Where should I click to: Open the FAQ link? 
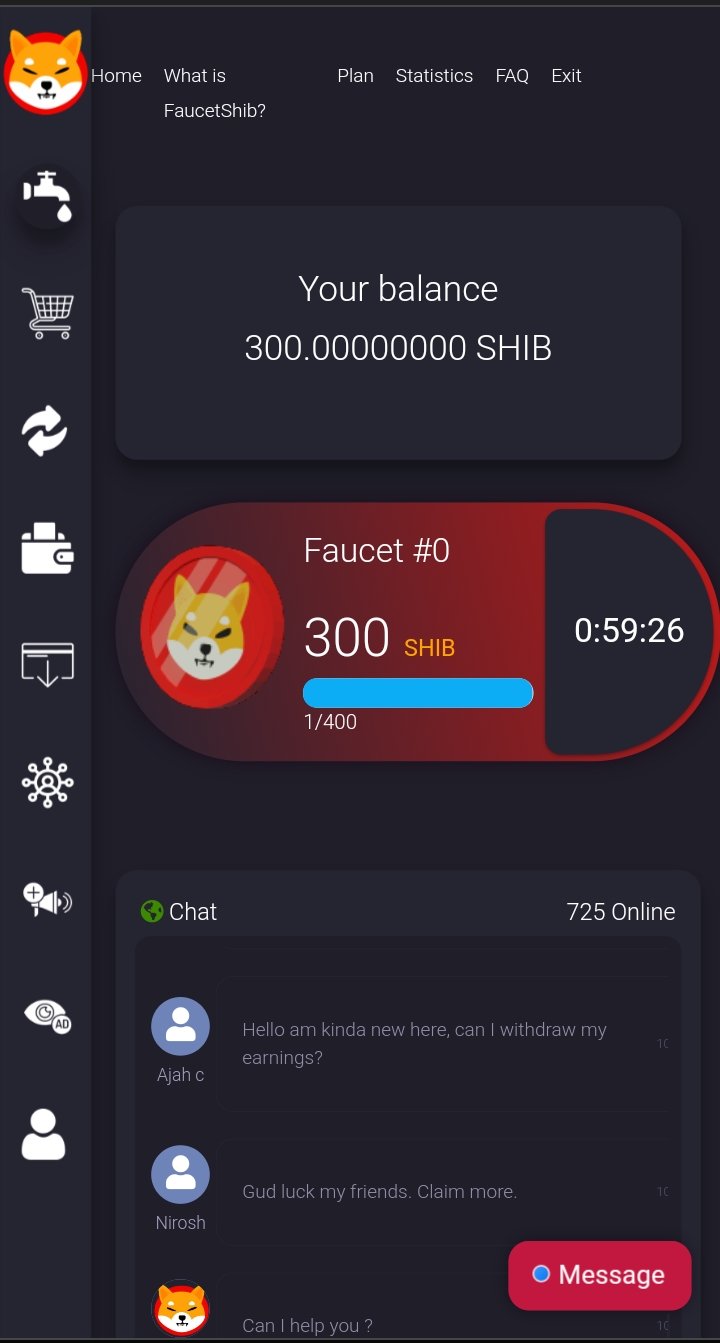pos(512,76)
